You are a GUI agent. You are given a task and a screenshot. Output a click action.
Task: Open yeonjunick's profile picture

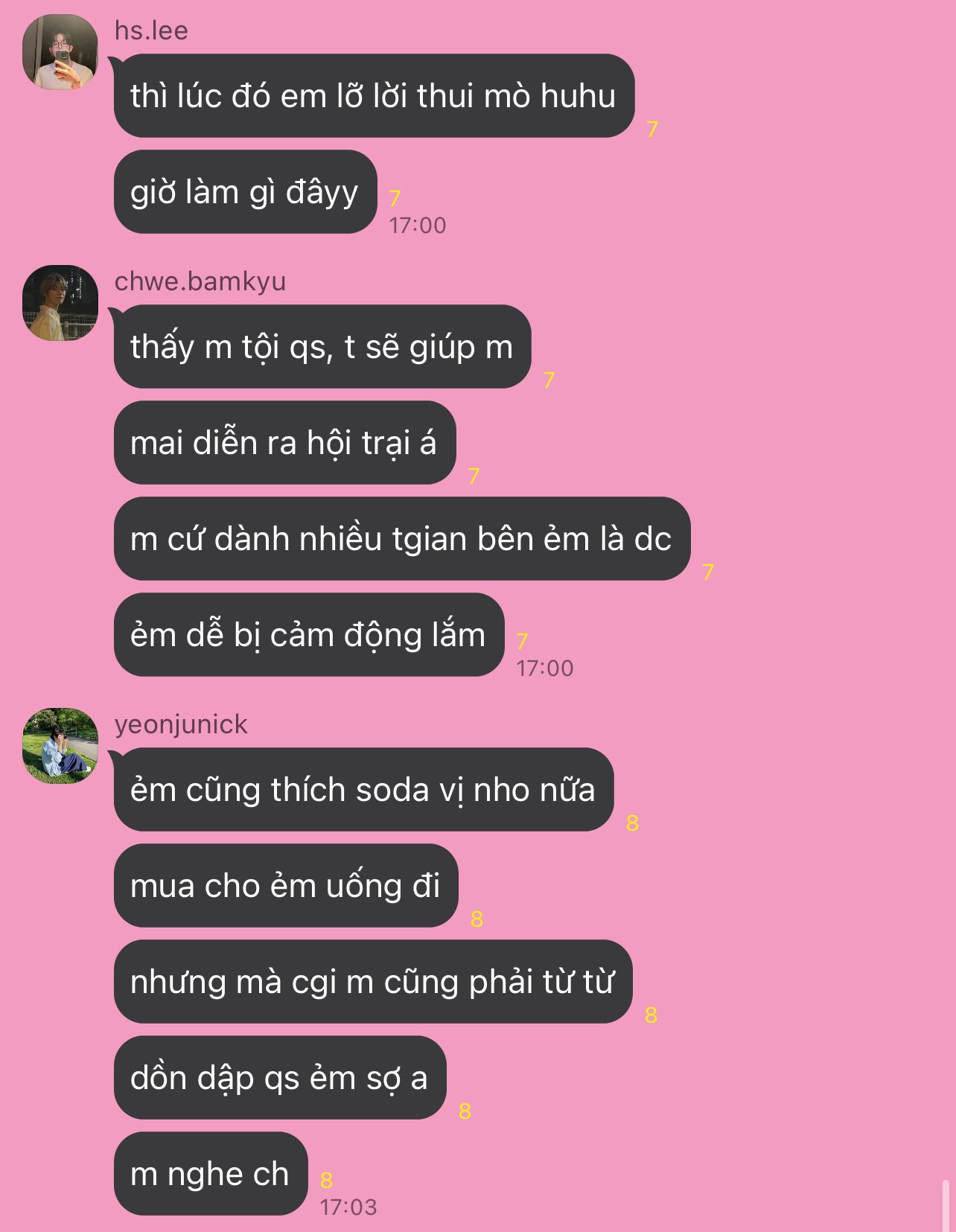60,746
